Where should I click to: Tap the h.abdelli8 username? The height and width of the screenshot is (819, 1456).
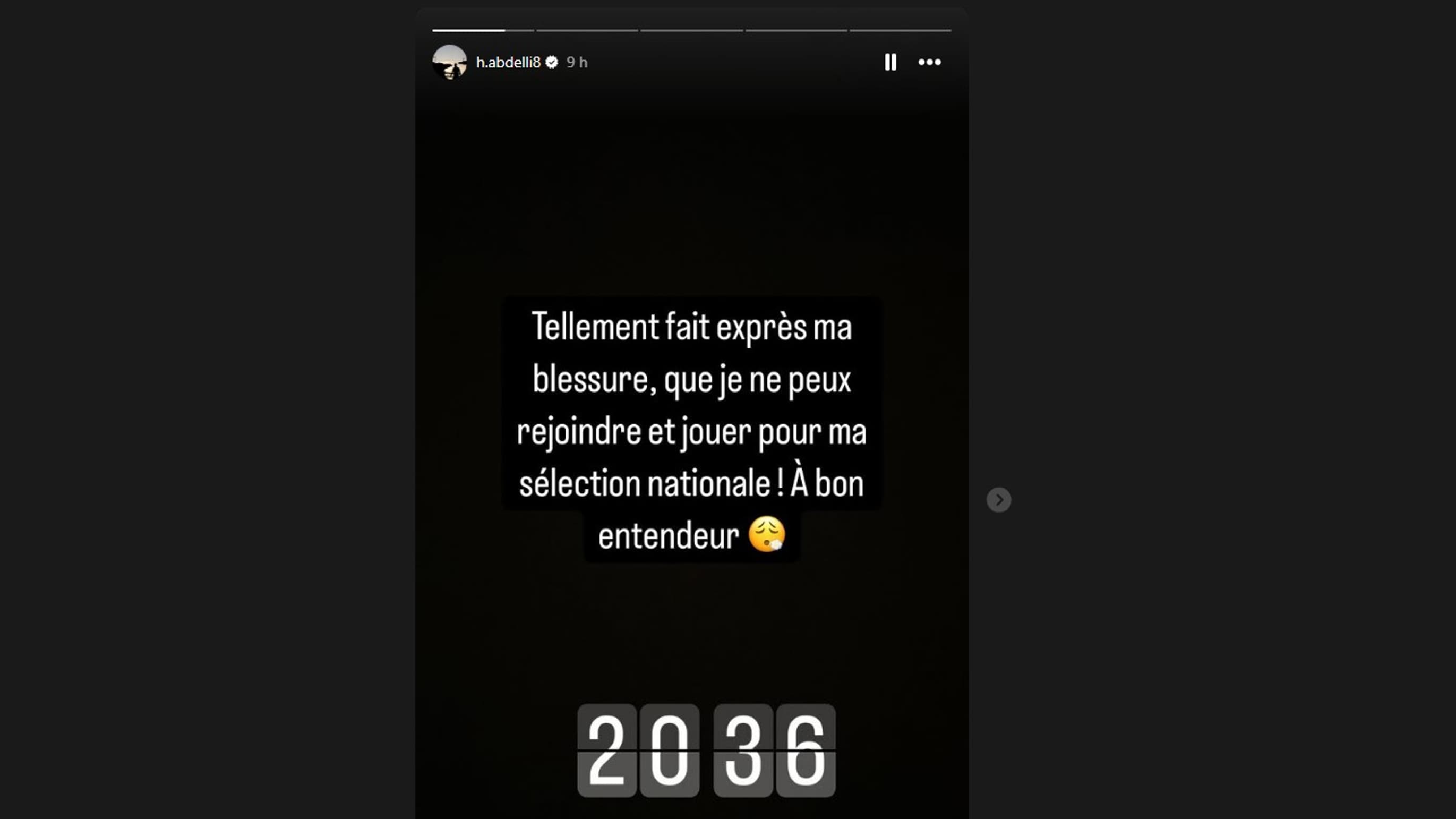pos(508,62)
